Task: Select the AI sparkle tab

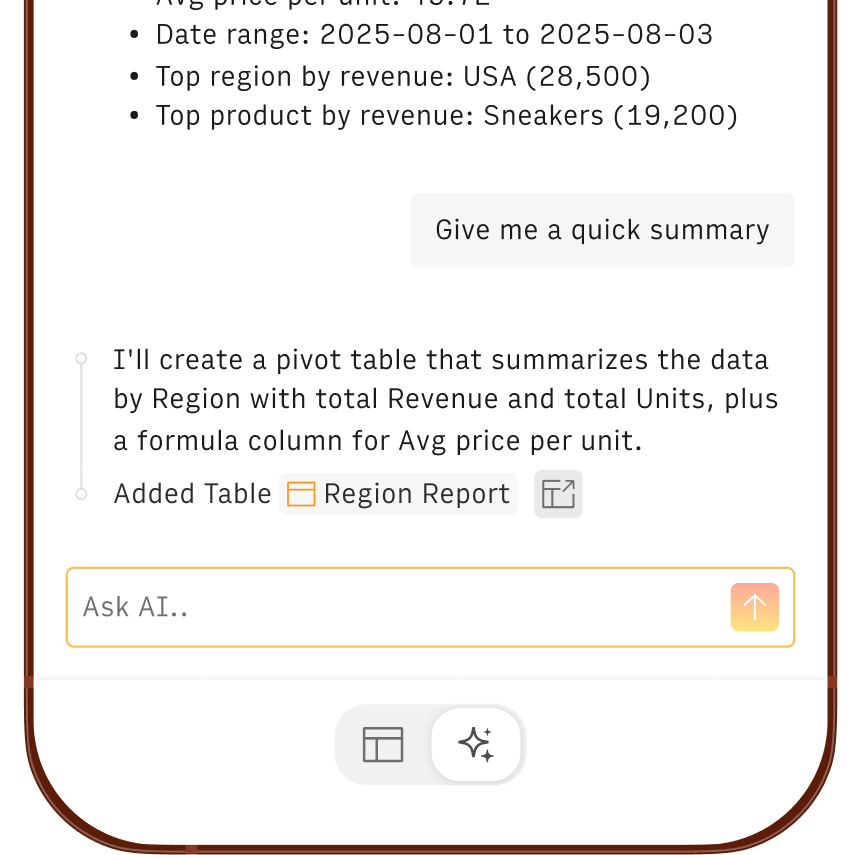Action: pyautogui.click(x=475, y=745)
